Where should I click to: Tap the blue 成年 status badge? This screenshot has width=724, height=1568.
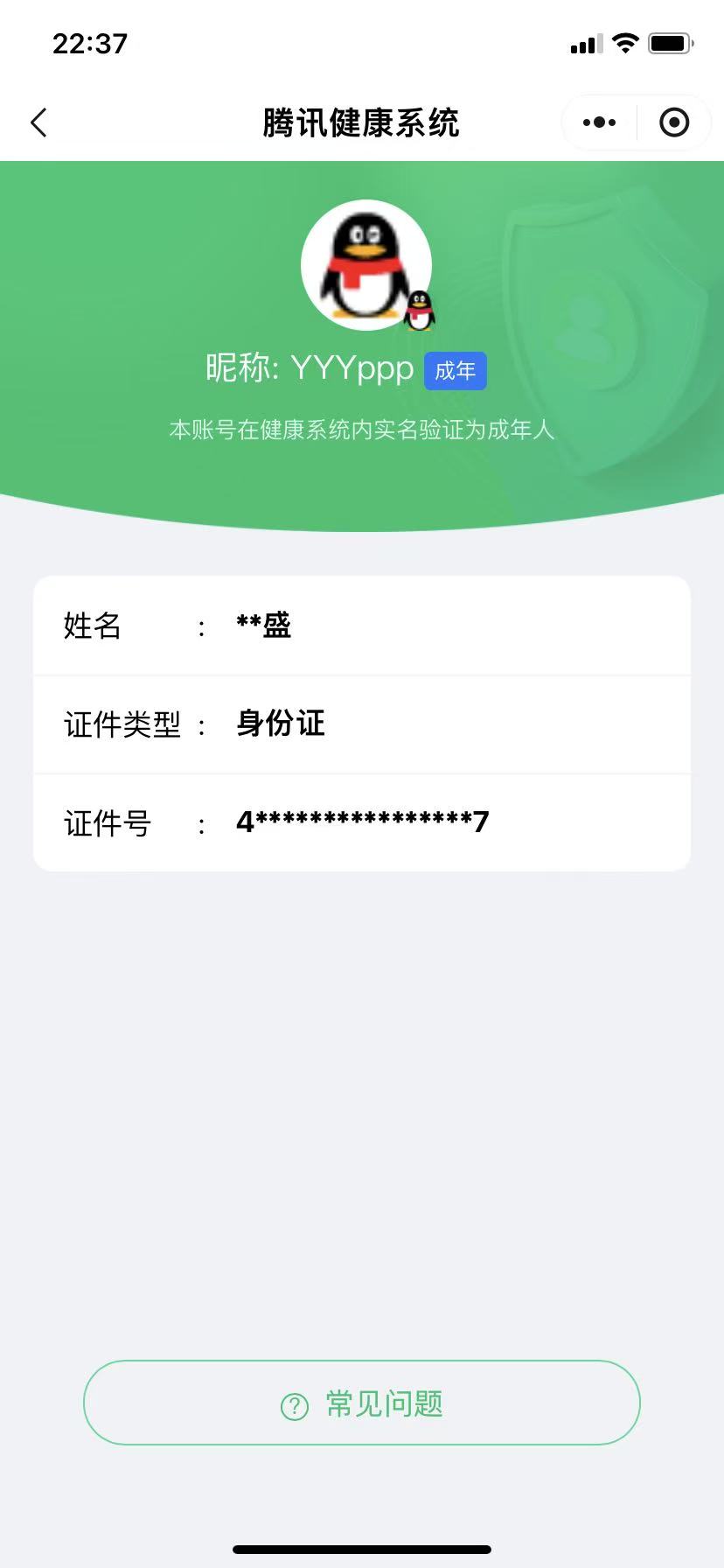[x=455, y=370]
